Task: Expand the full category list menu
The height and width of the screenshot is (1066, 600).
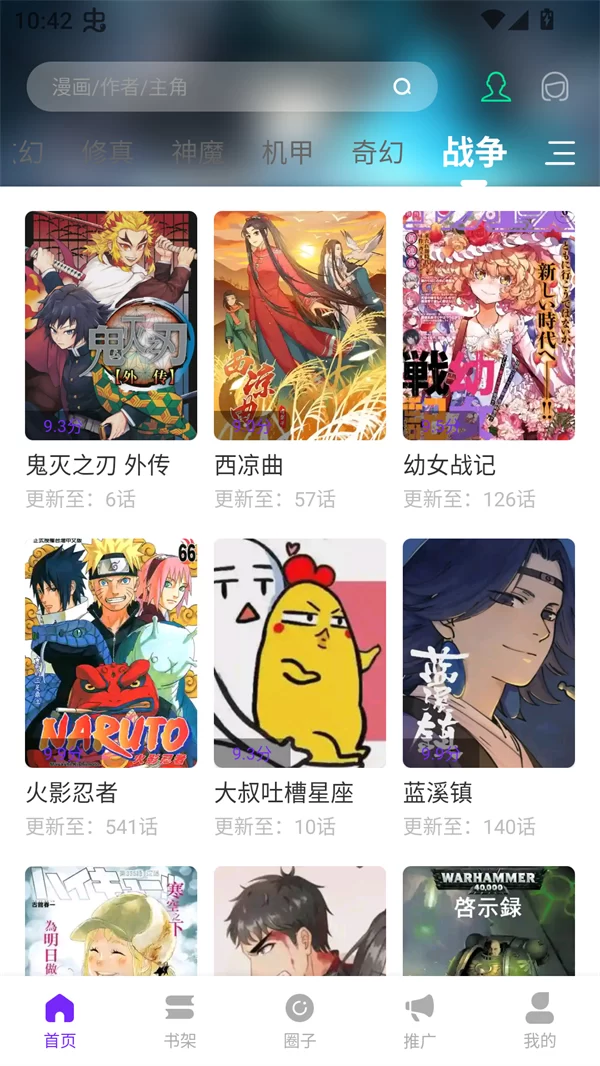Action: tap(560, 152)
